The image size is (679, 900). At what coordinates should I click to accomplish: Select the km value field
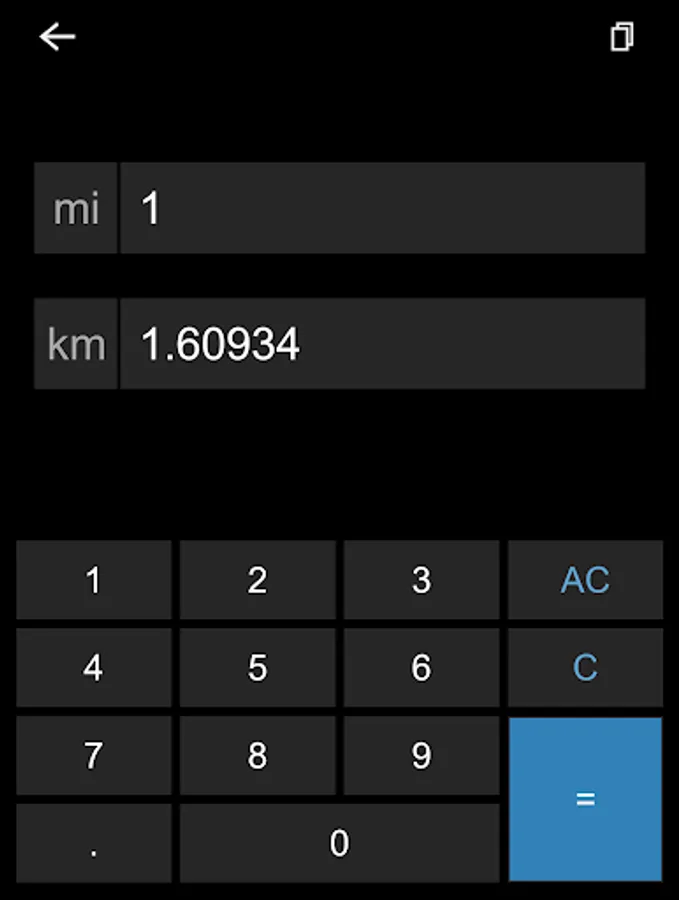point(382,343)
